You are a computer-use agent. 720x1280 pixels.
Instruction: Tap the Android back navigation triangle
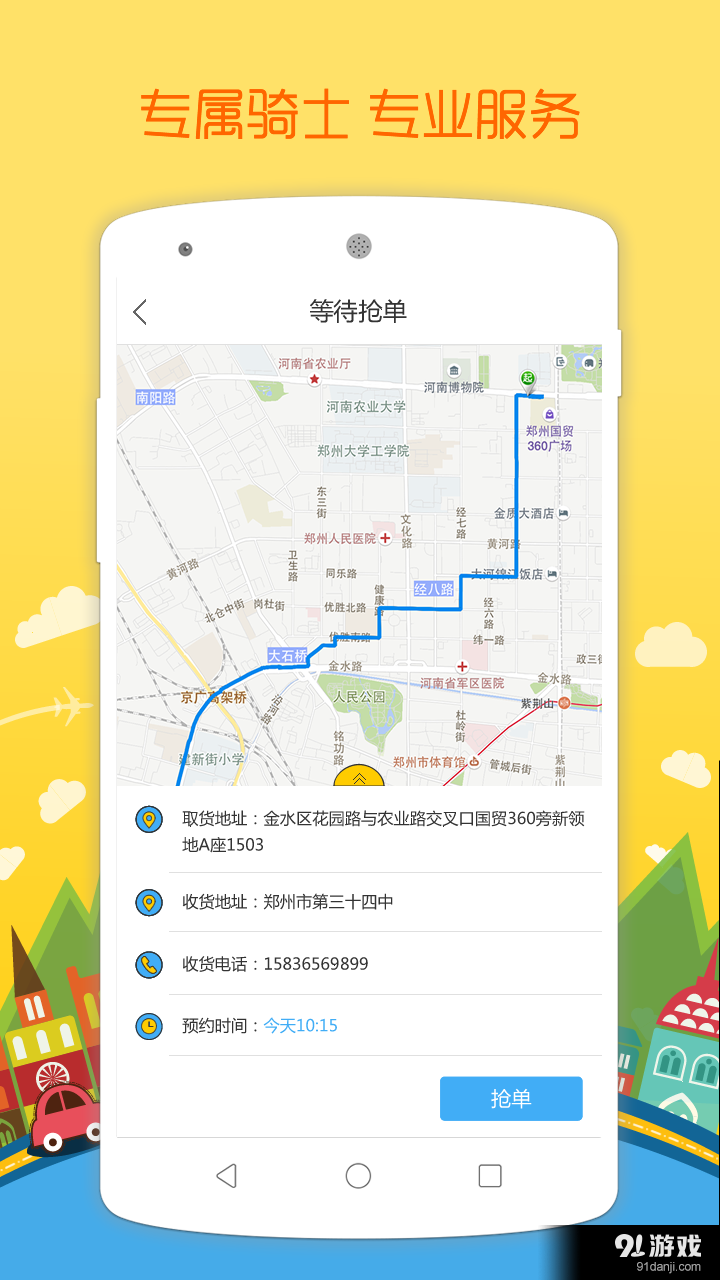(x=227, y=1176)
